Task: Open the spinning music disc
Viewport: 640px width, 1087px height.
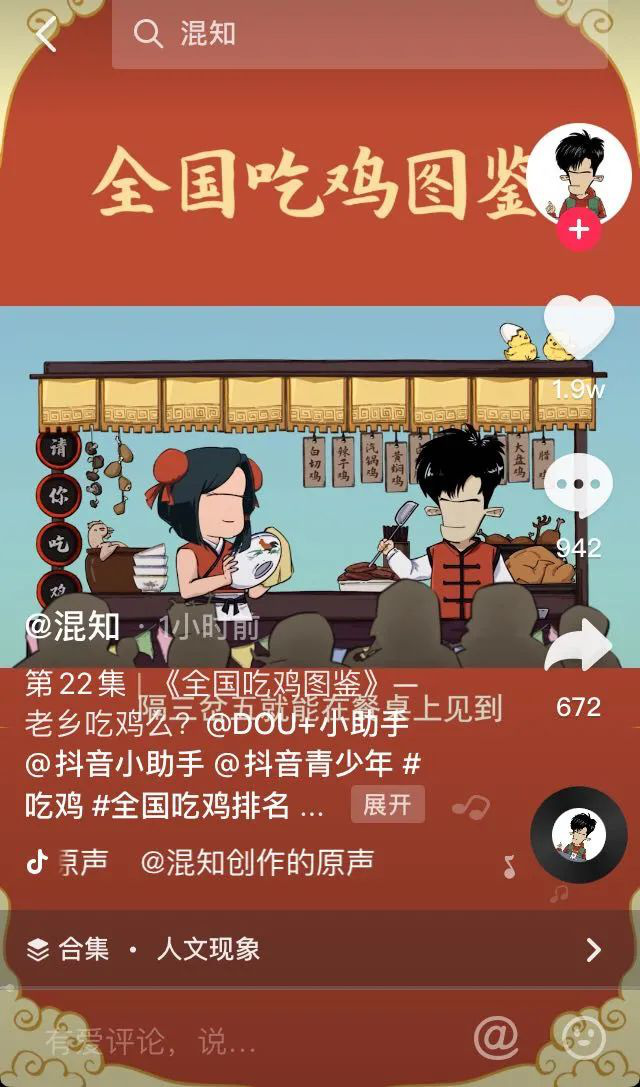Action: pos(579,835)
